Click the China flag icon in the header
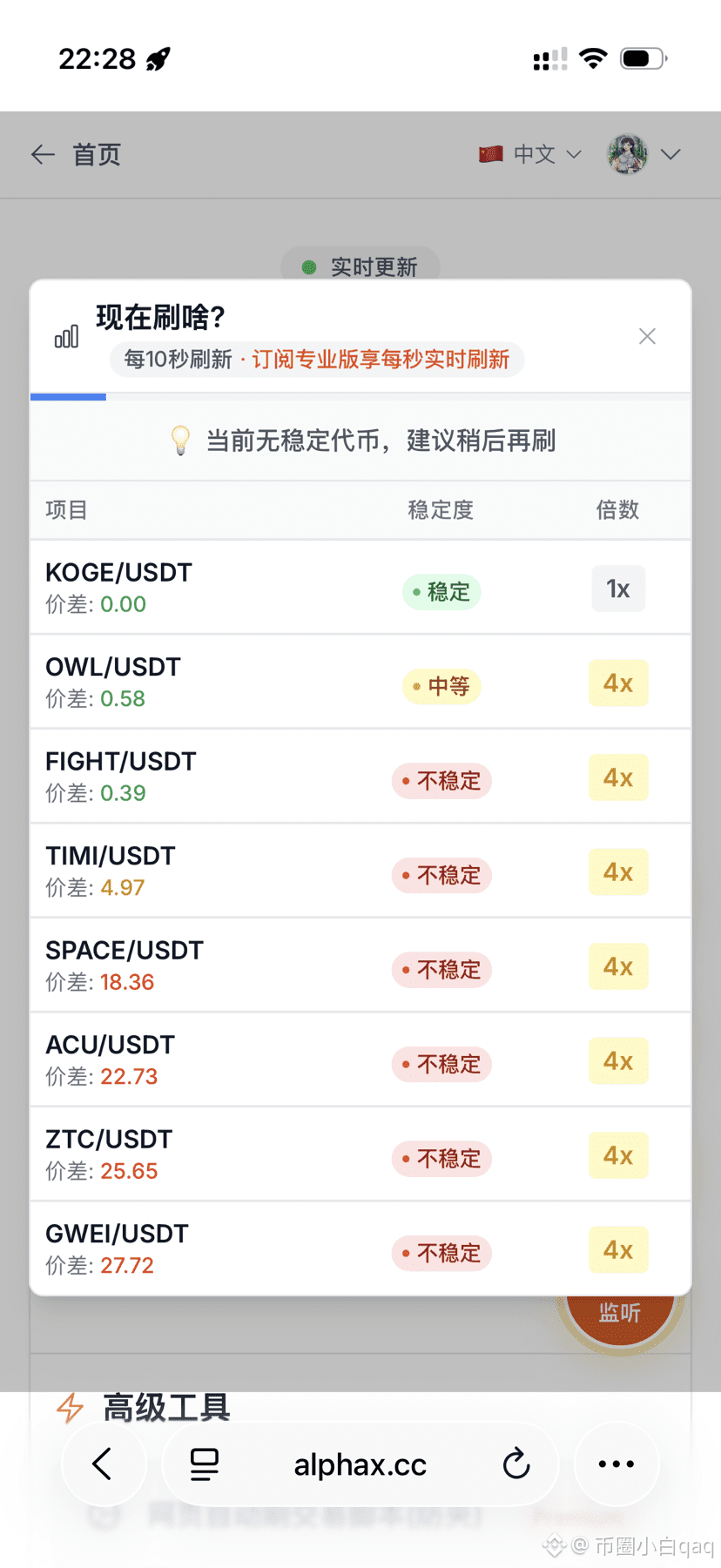721x1568 pixels. (x=490, y=154)
